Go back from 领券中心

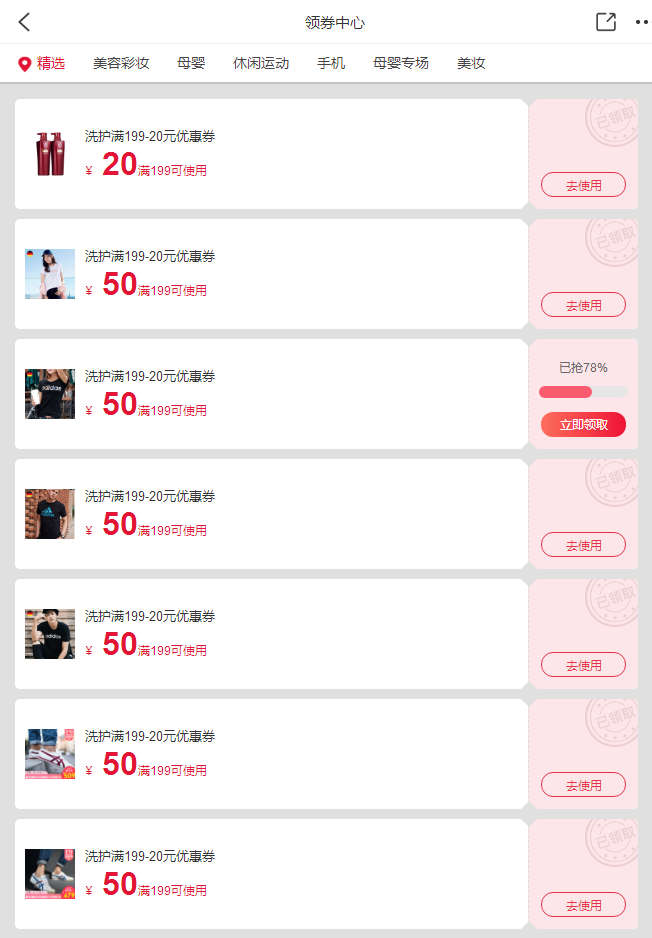24,22
